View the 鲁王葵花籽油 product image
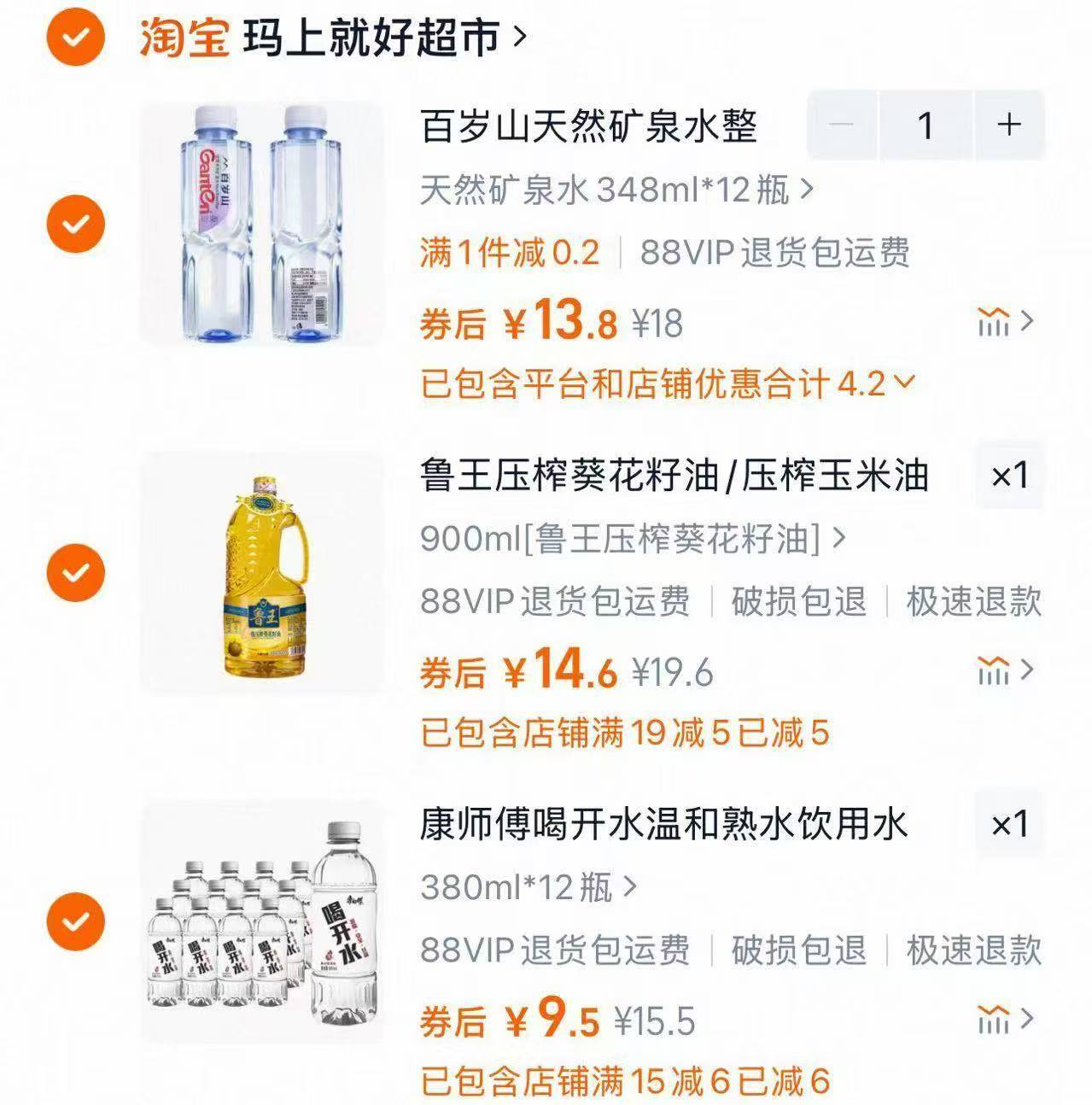The width and height of the screenshot is (1092, 1105). point(262,574)
